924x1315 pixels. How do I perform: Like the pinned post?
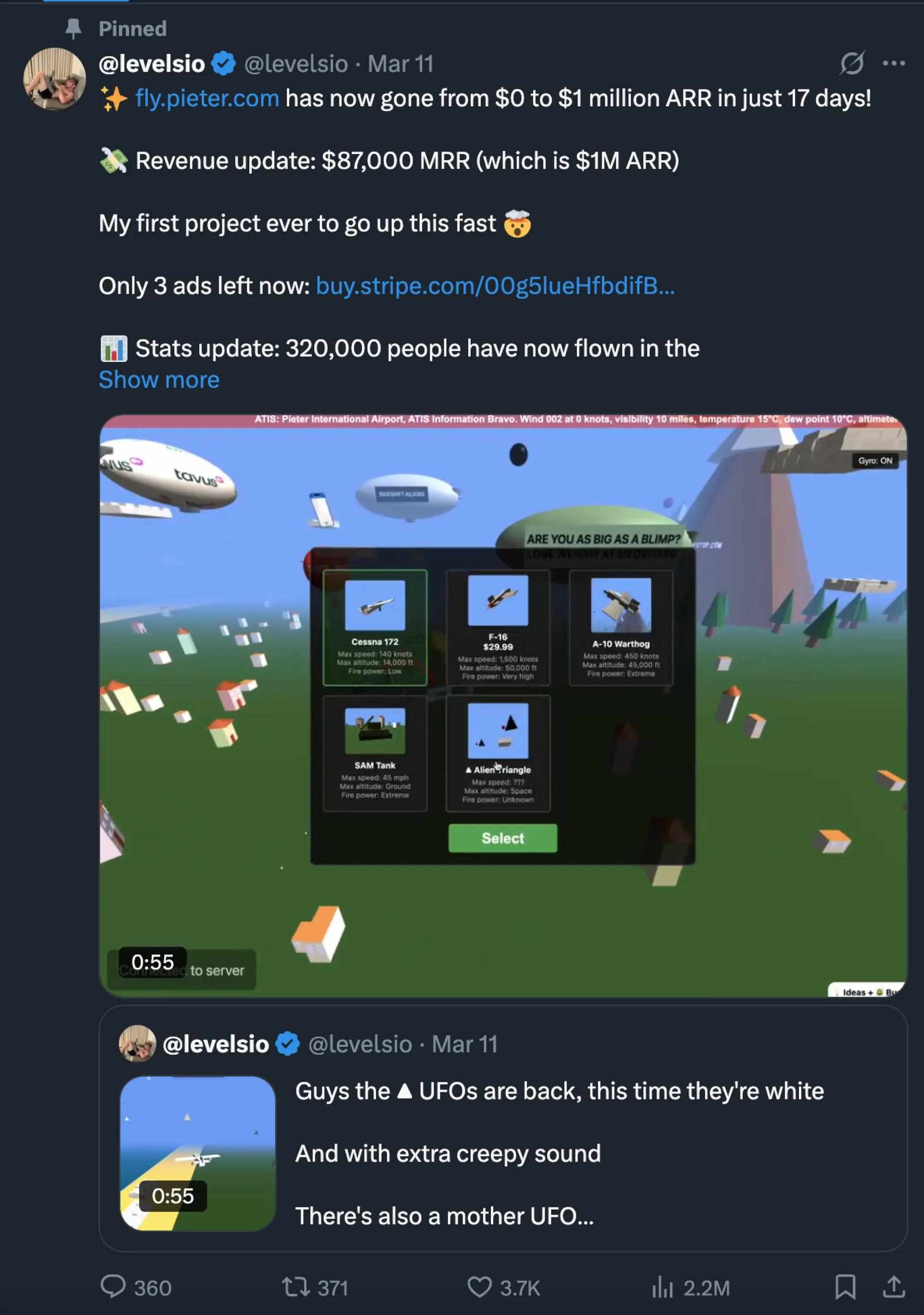(479, 1287)
